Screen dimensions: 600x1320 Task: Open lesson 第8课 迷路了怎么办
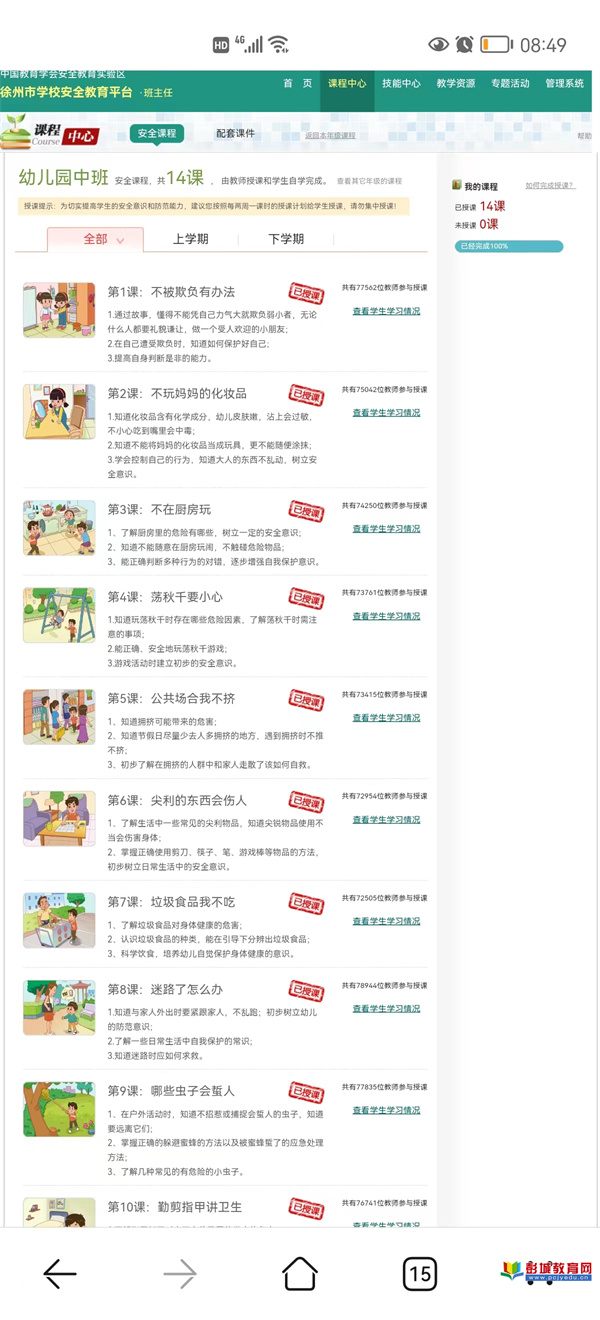[x=165, y=989]
